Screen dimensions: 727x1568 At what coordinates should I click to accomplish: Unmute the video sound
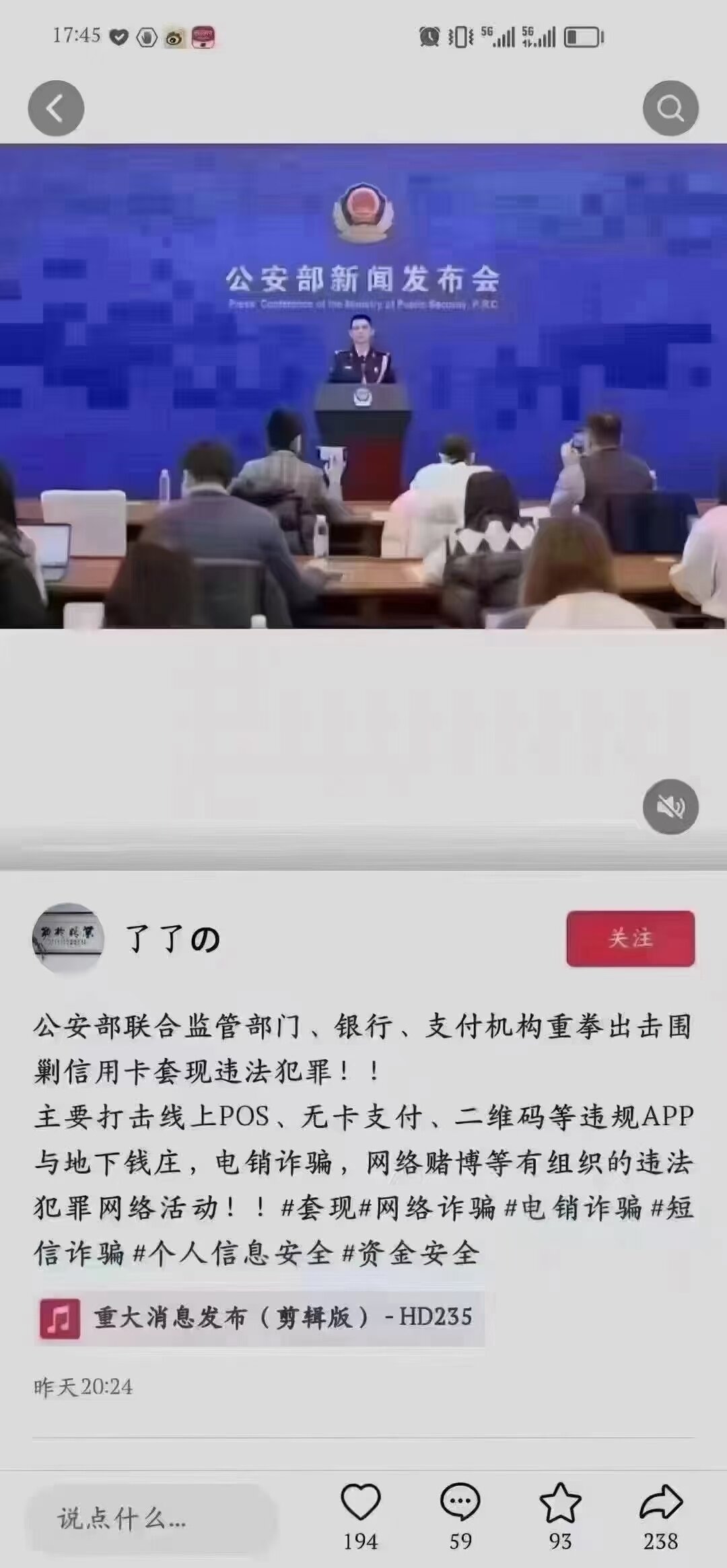pos(670,806)
